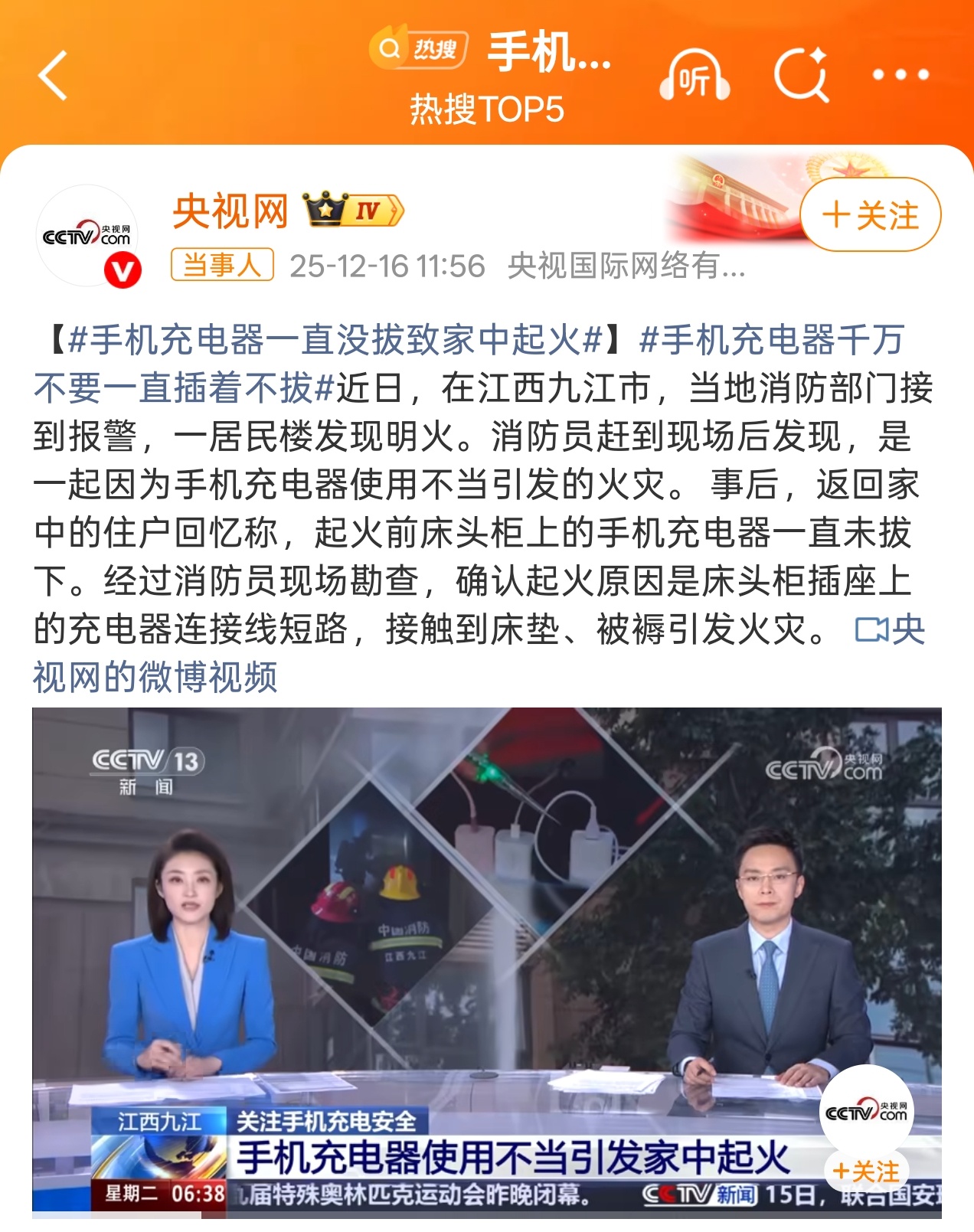Activate the listen (听) audio playback icon
The image size is (974, 1232).
[695, 74]
